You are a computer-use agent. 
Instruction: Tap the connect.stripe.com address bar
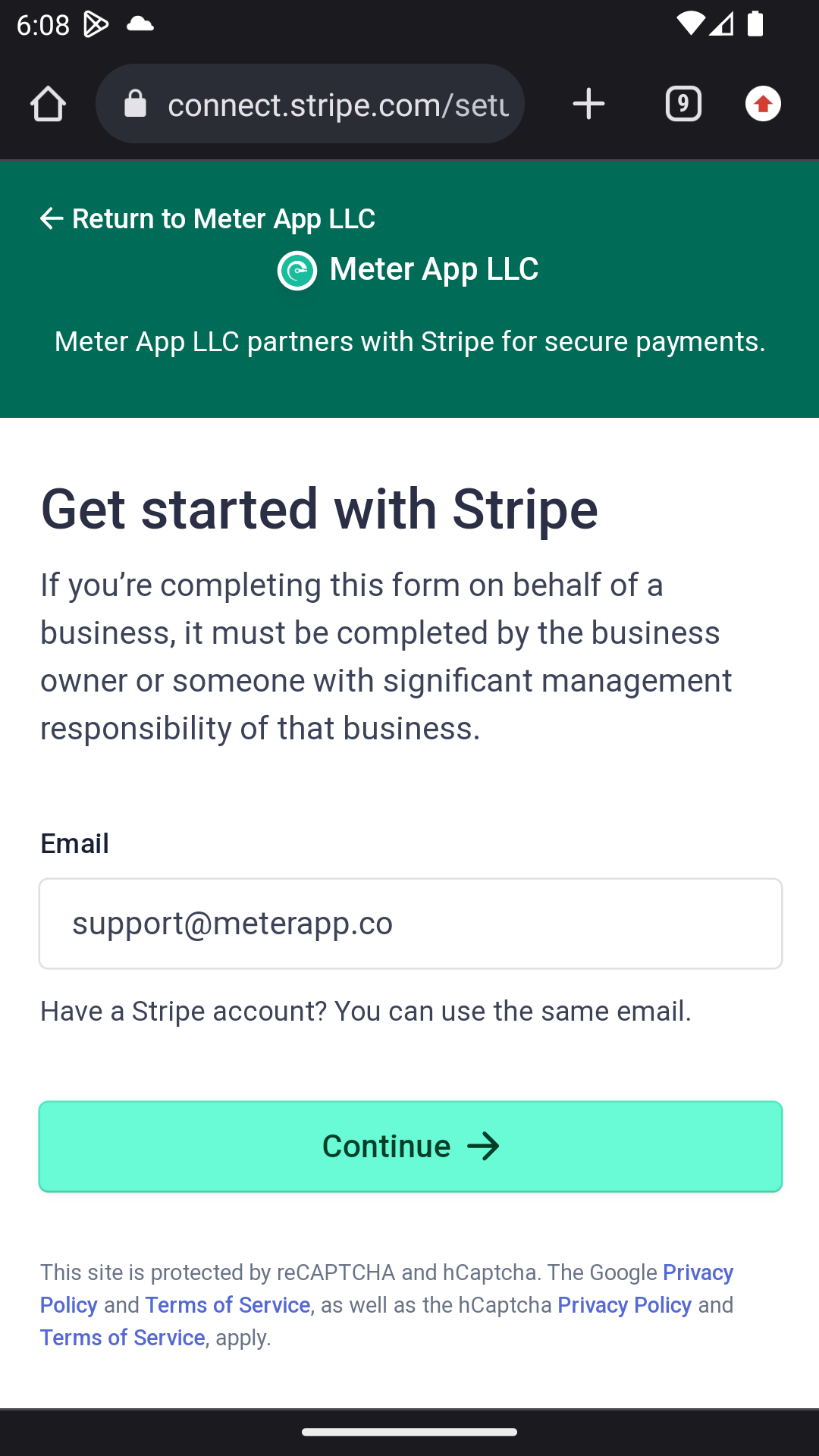310,104
